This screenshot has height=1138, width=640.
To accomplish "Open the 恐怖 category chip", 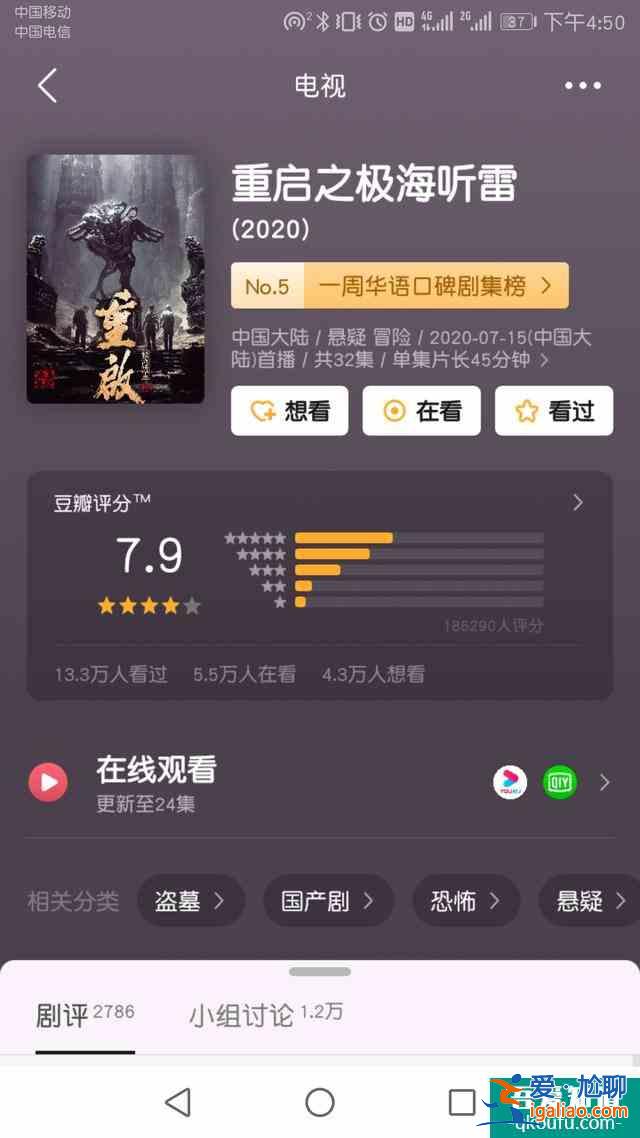I will (x=466, y=901).
